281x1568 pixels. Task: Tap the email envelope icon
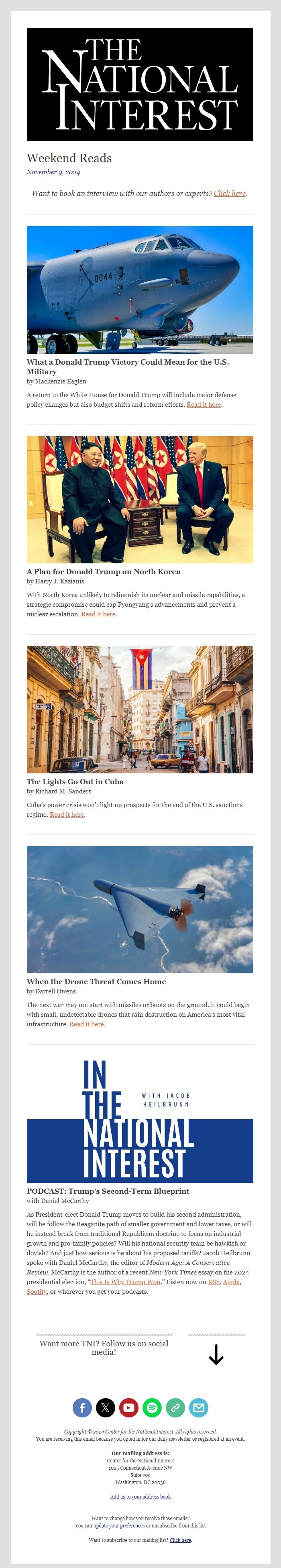point(198,1407)
